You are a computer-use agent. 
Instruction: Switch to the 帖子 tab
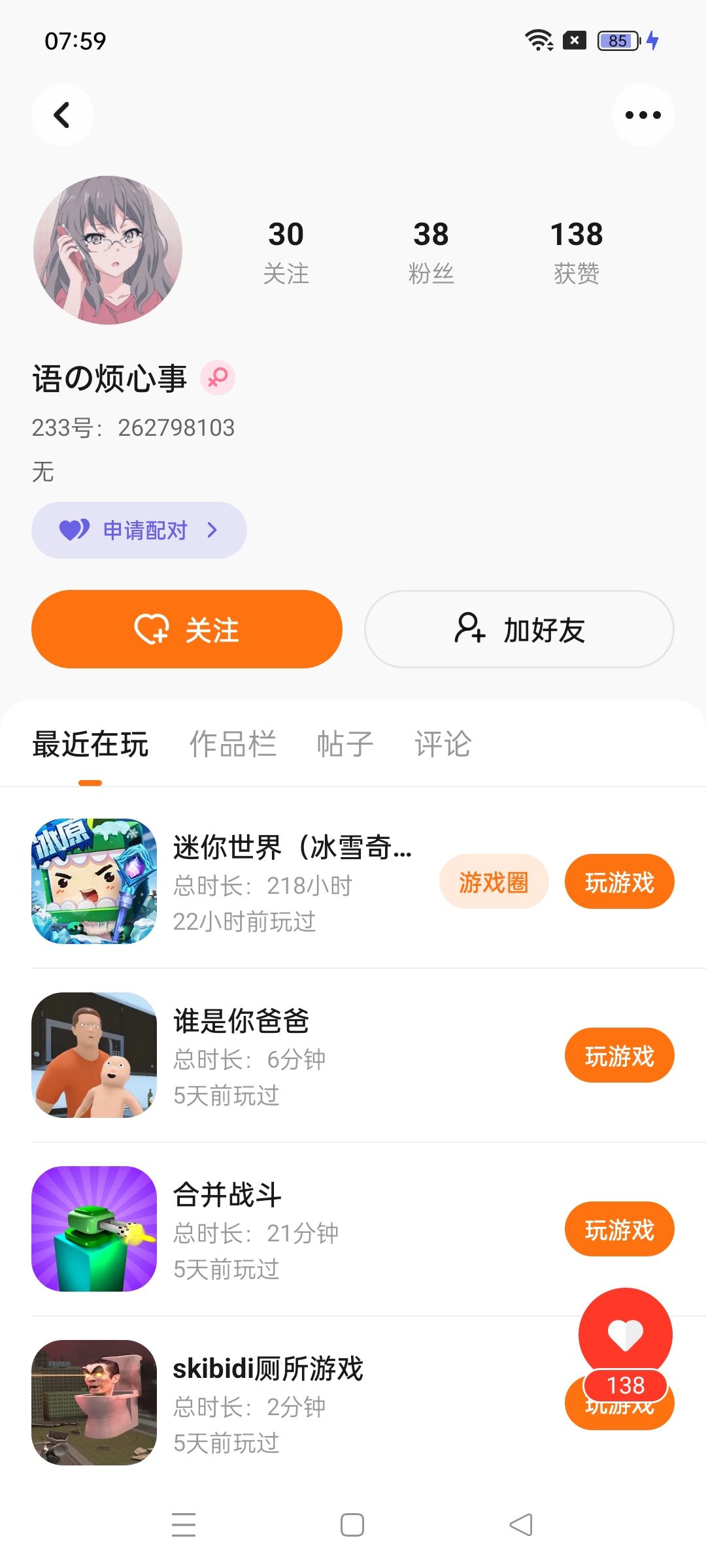(x=345, y=744)
